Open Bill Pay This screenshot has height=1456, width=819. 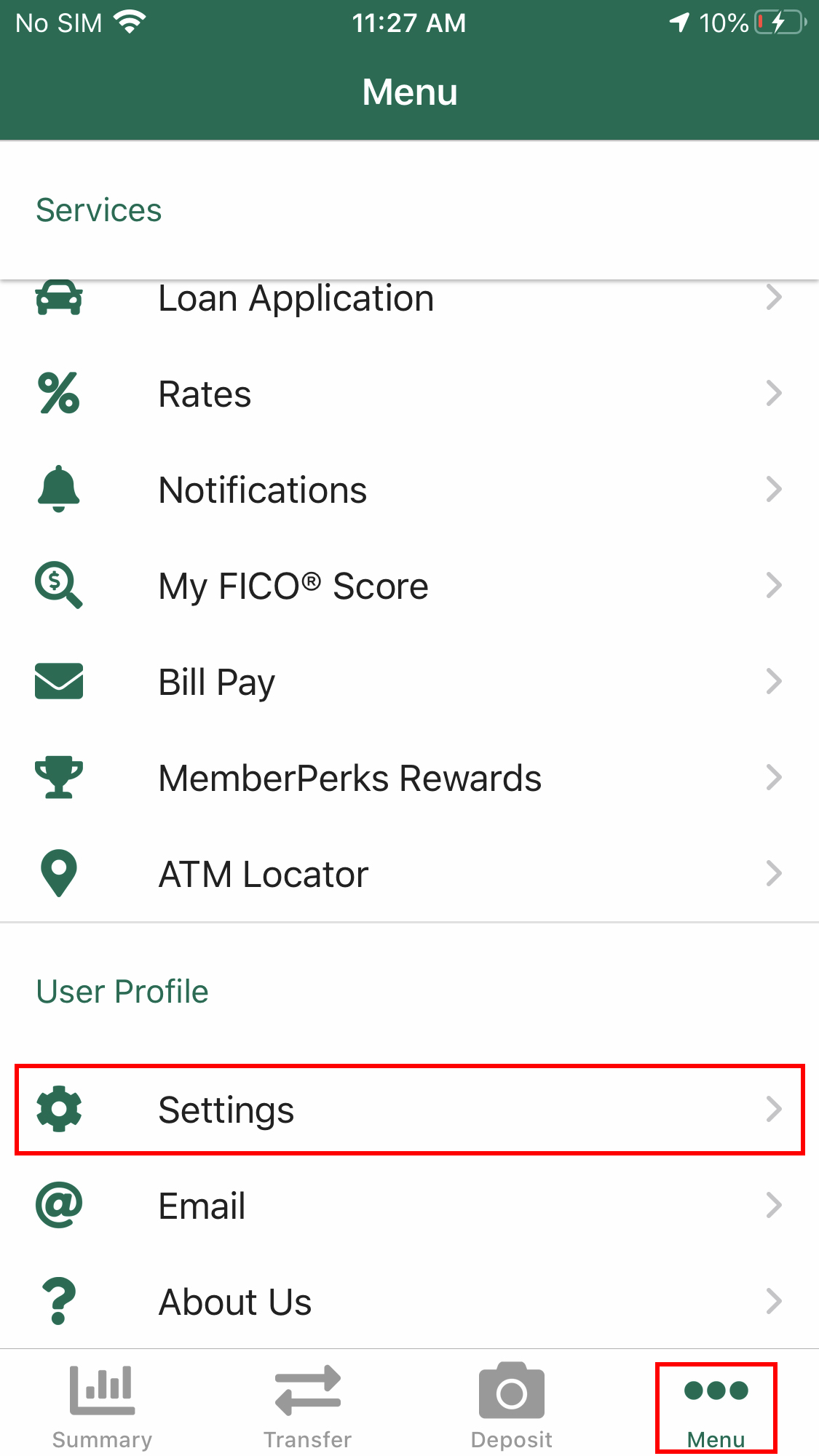pos(409,682)
